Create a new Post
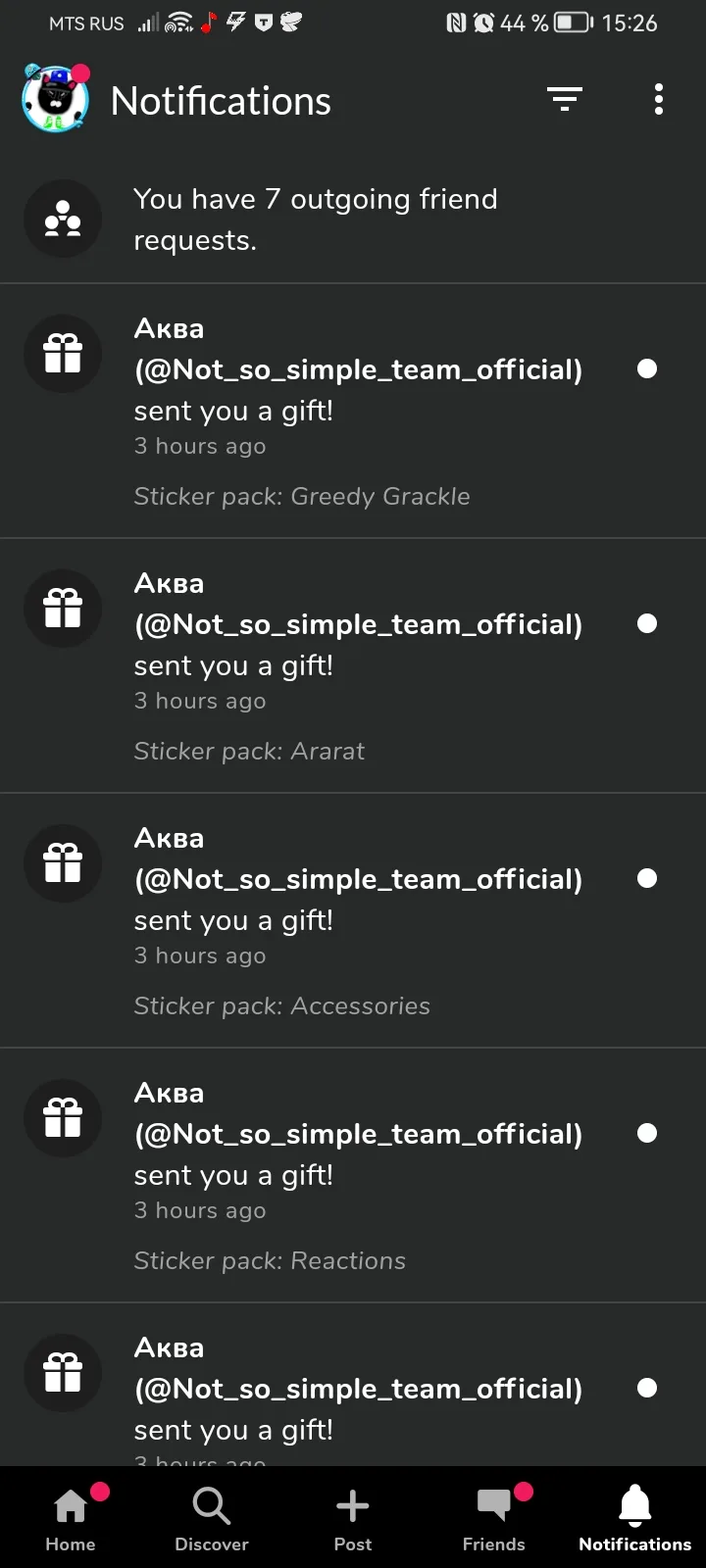Image resolution: width=706 pixels, height=1568 pixels. click(x=353, y=1518)
